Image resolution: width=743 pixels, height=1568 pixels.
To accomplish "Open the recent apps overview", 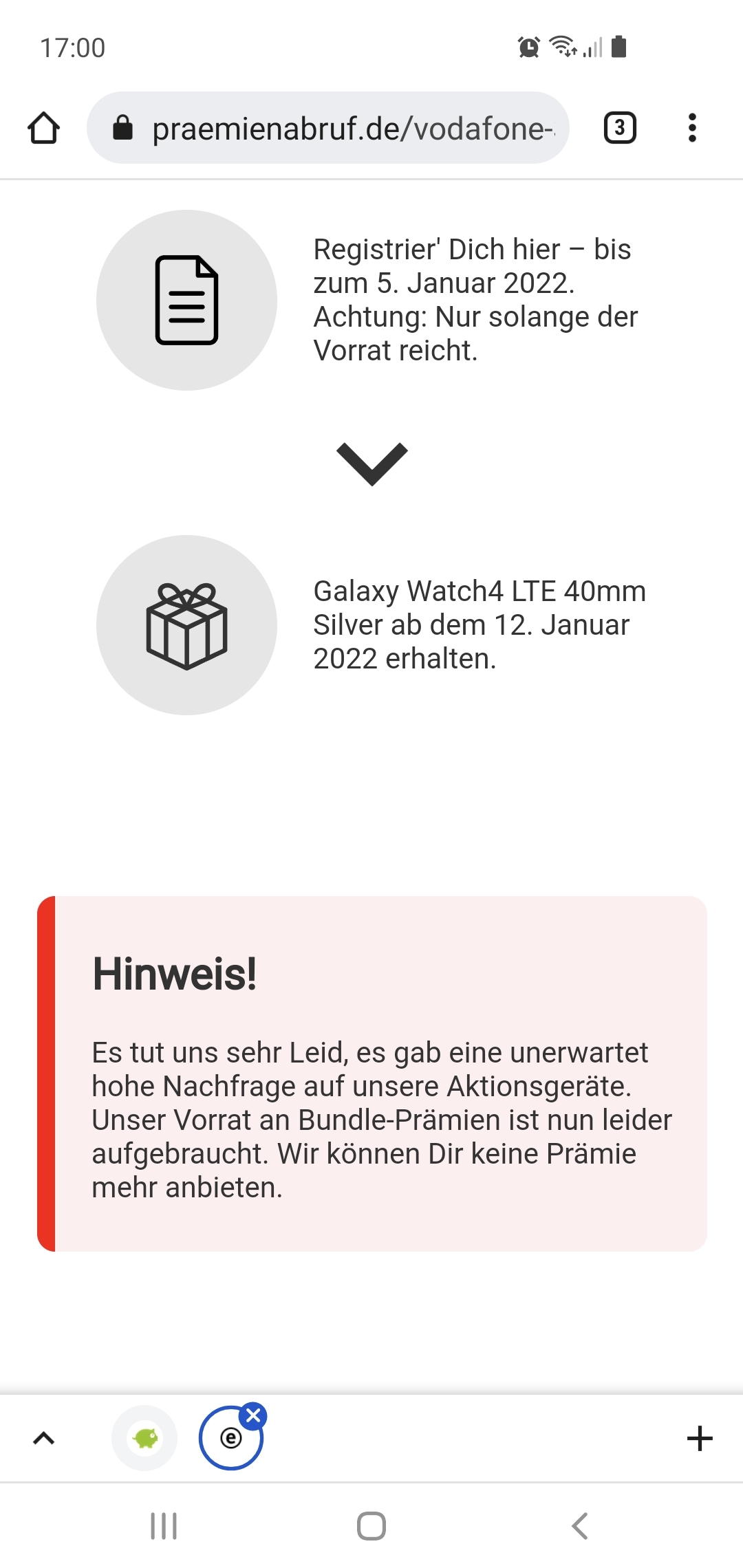I will pyautogui.click(x=164, y=1526).
